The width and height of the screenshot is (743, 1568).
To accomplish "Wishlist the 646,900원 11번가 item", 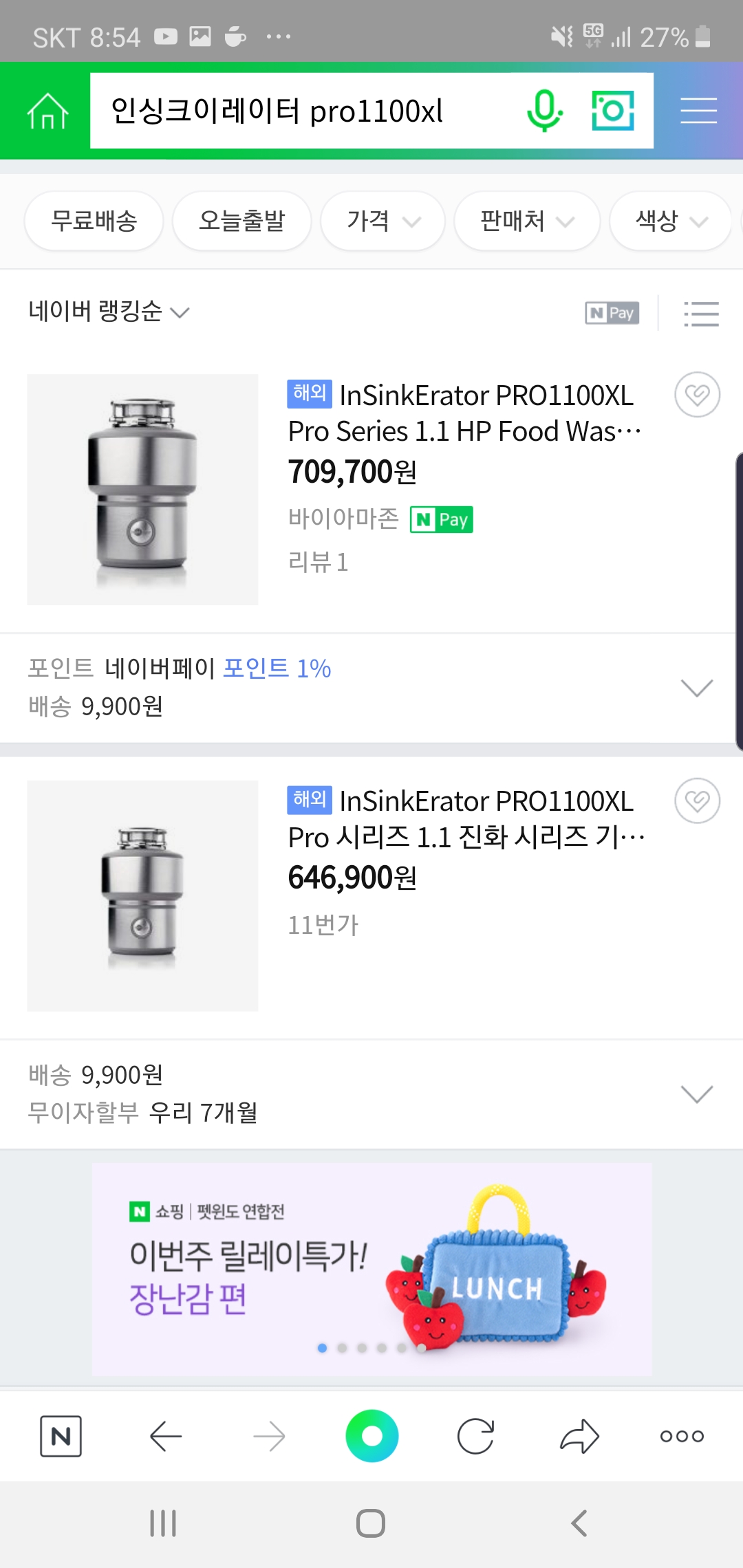I will pos(697,801).
